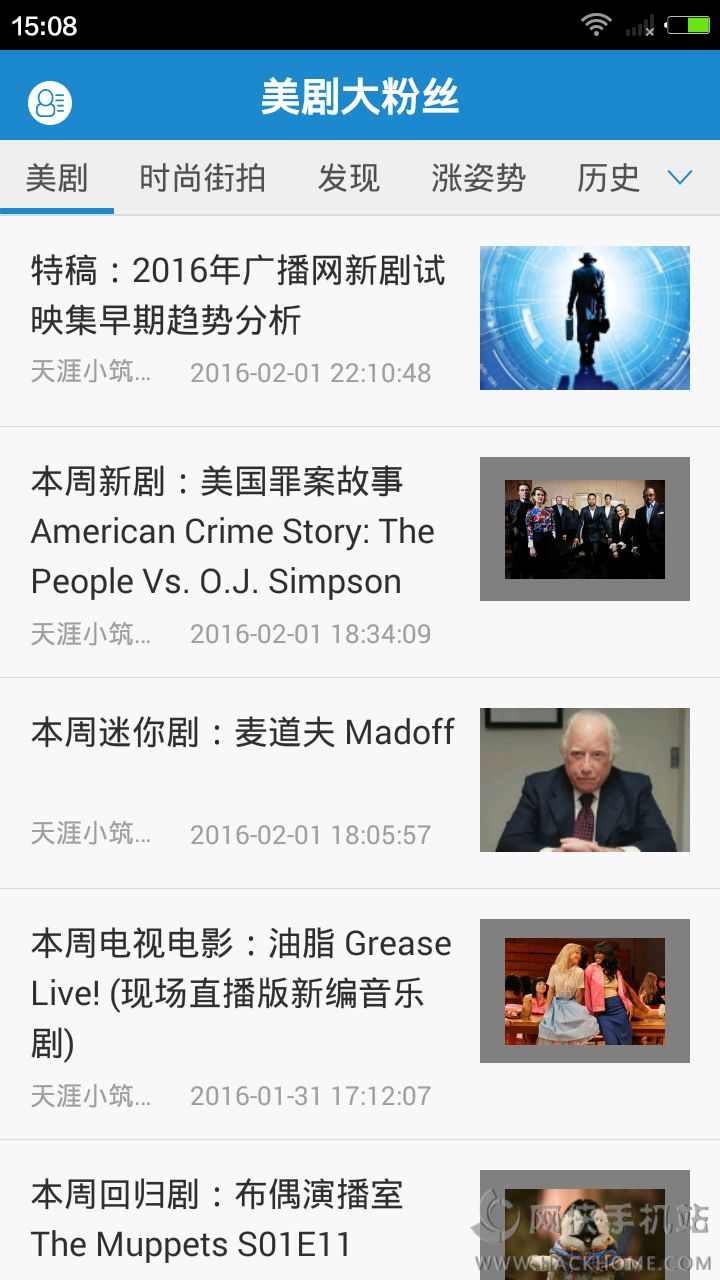Open the 麦道夫 Madoff article
This screenshot has height=1280, width=720.
pyautogui.click(x=243, y=733)
